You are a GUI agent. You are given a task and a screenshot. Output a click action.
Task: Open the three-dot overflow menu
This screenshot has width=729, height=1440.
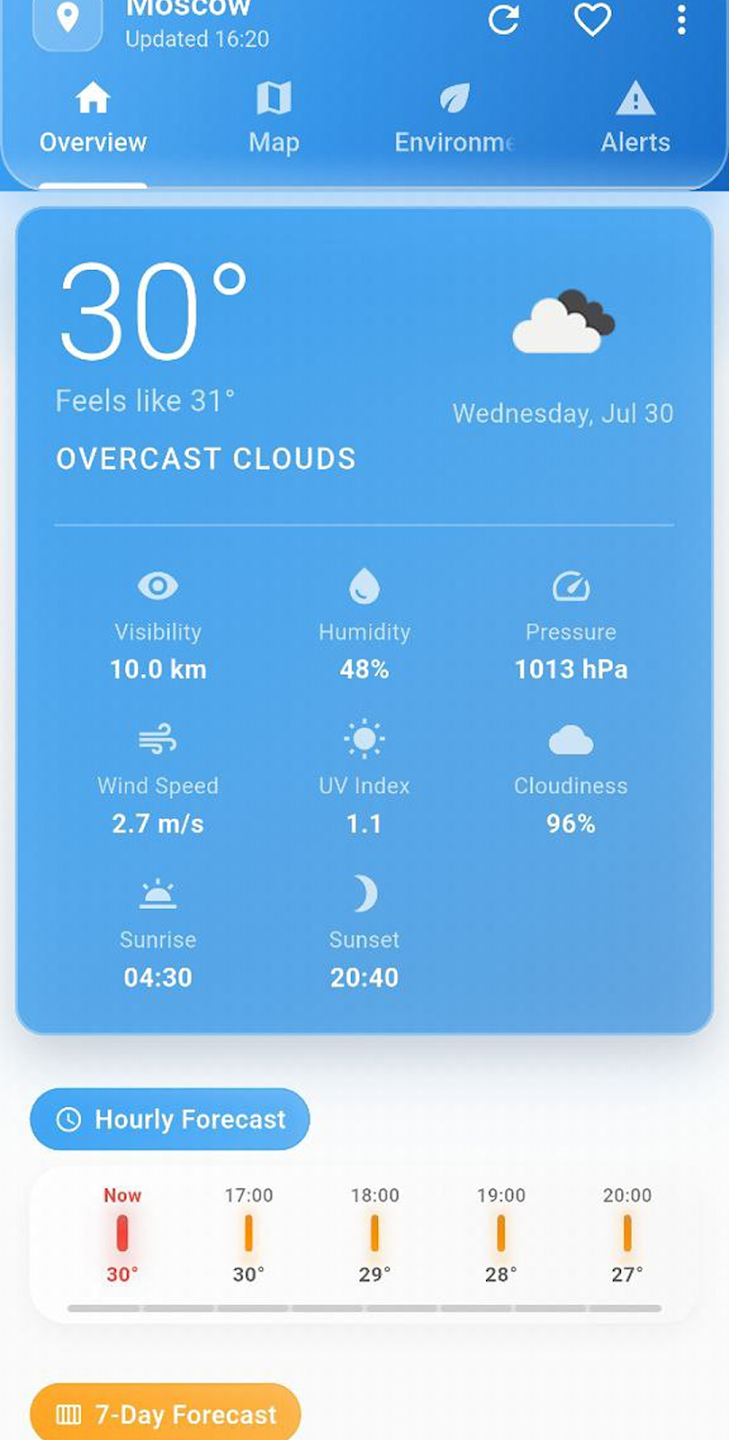point(681,20)
